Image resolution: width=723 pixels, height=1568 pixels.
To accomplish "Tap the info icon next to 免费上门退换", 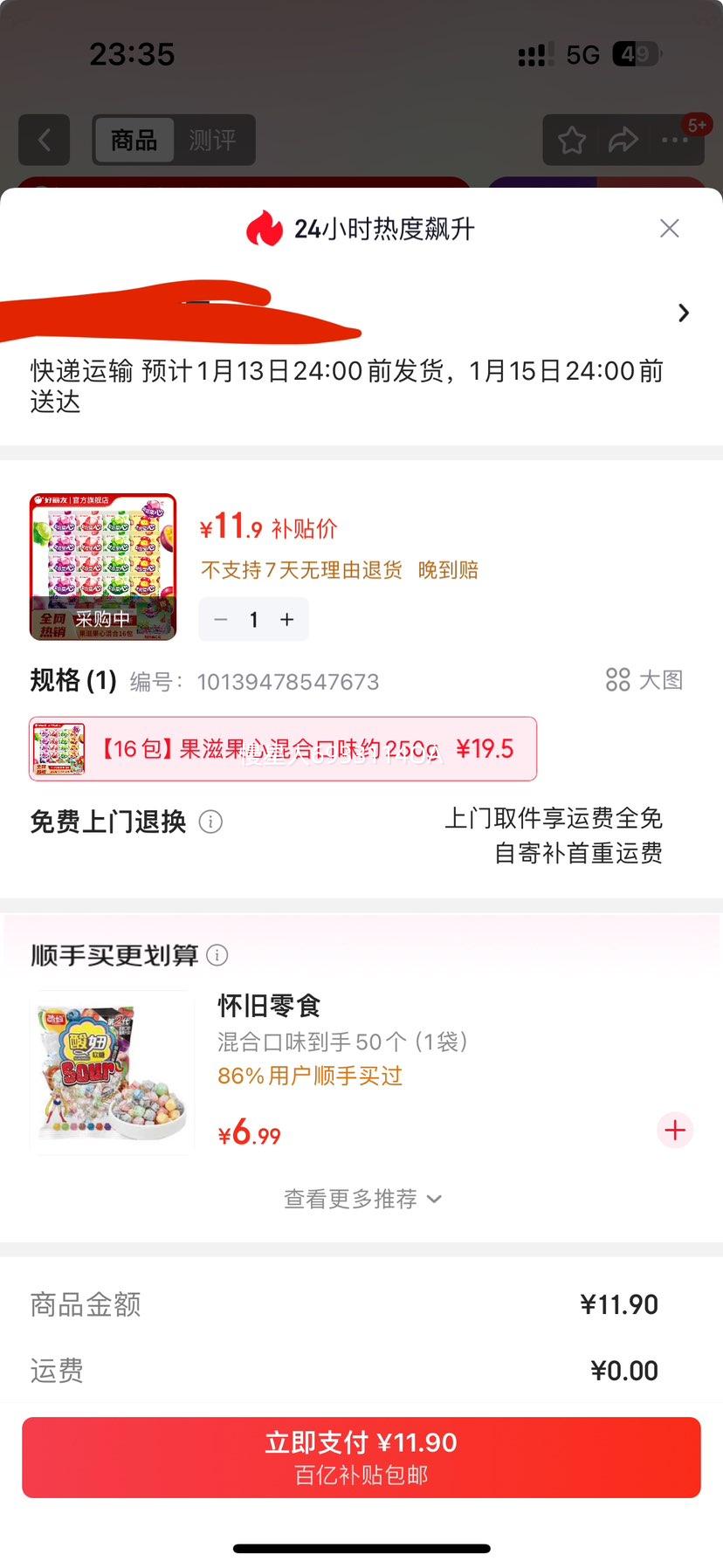I will click(210, 822).
